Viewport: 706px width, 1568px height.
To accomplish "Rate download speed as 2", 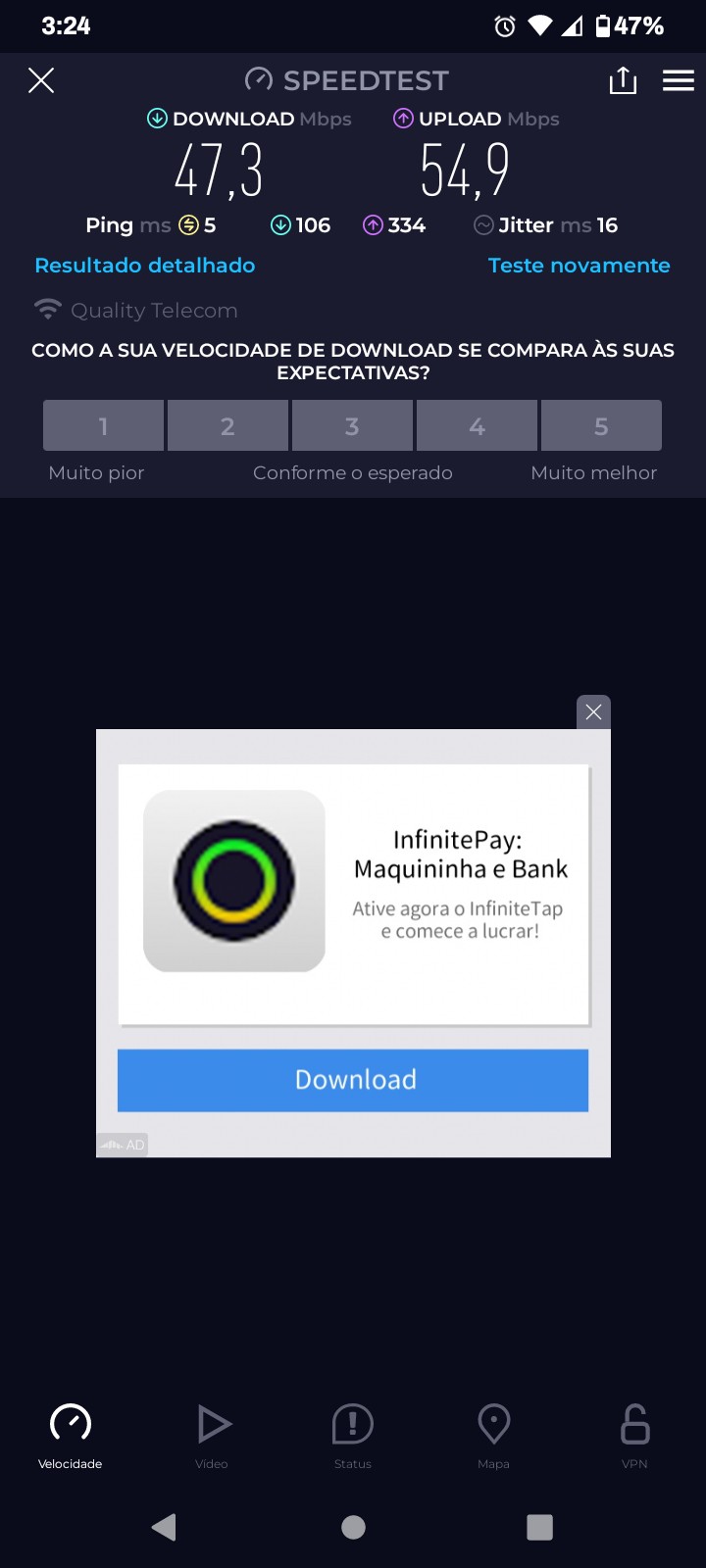I will click(227, 425).
